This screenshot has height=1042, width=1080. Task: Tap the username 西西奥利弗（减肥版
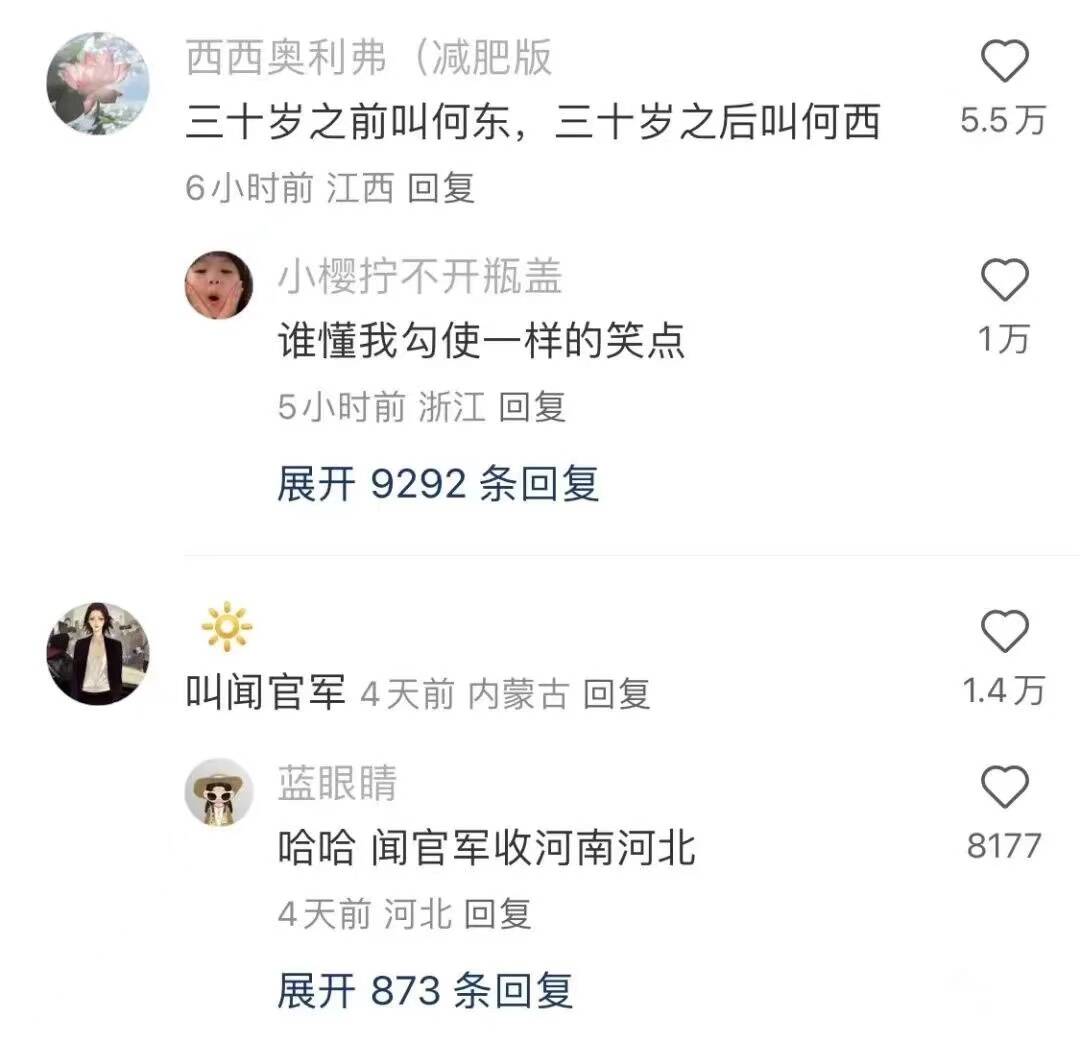pos(368,58)
